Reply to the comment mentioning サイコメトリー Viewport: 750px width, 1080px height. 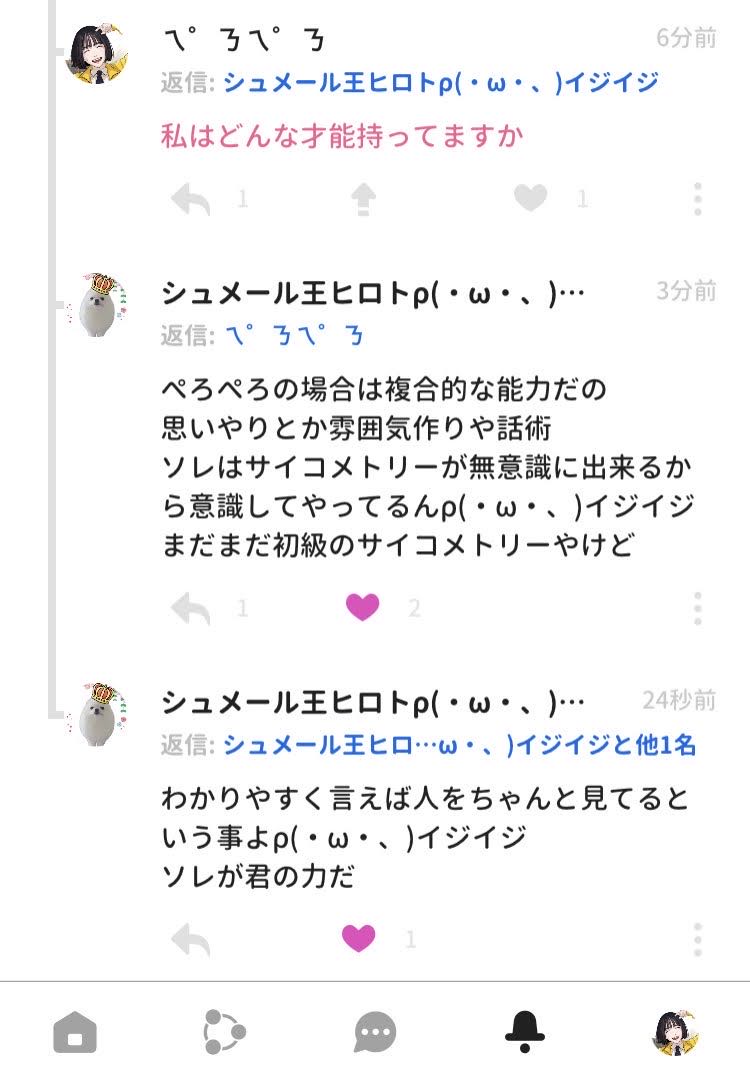[191, 607]
